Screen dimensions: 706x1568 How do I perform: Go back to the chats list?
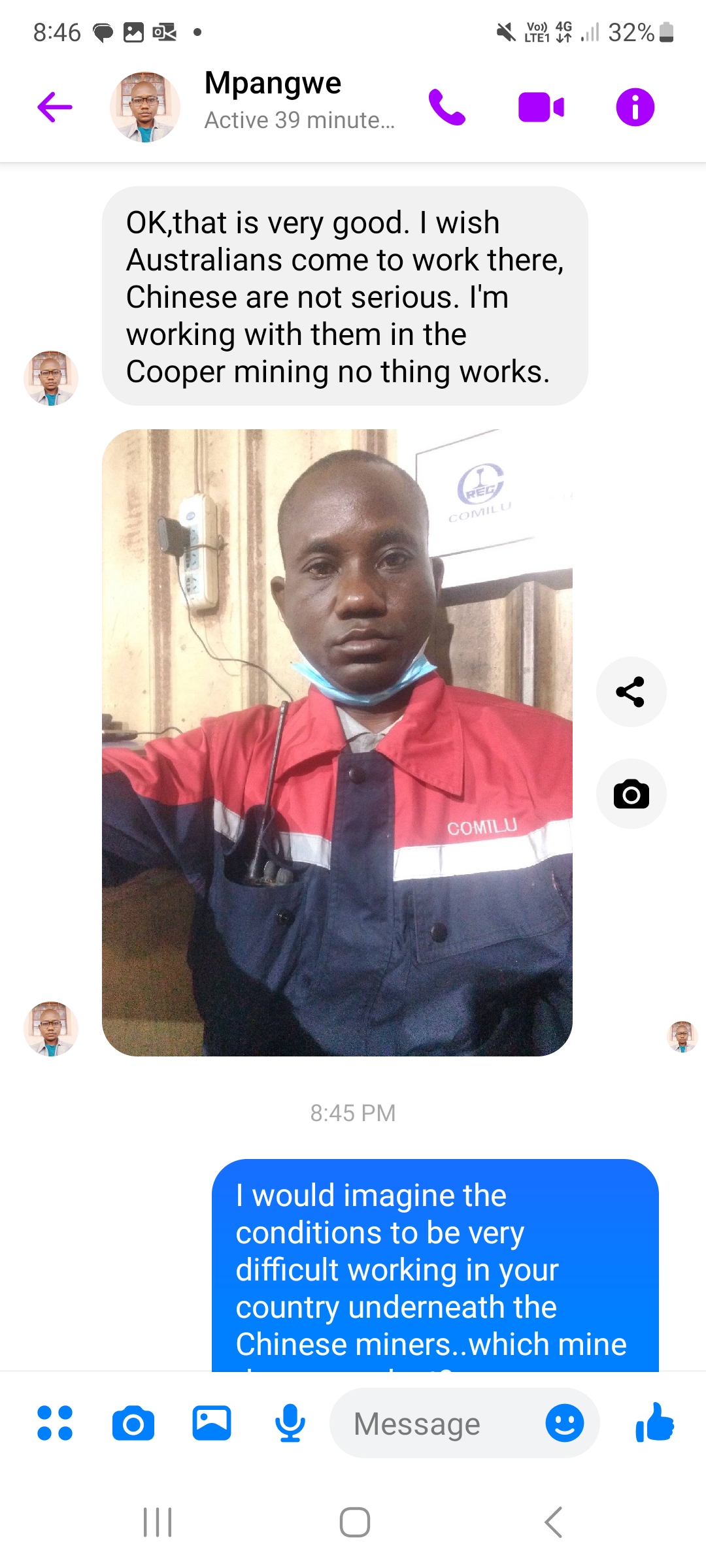click(x=55, y=107)
